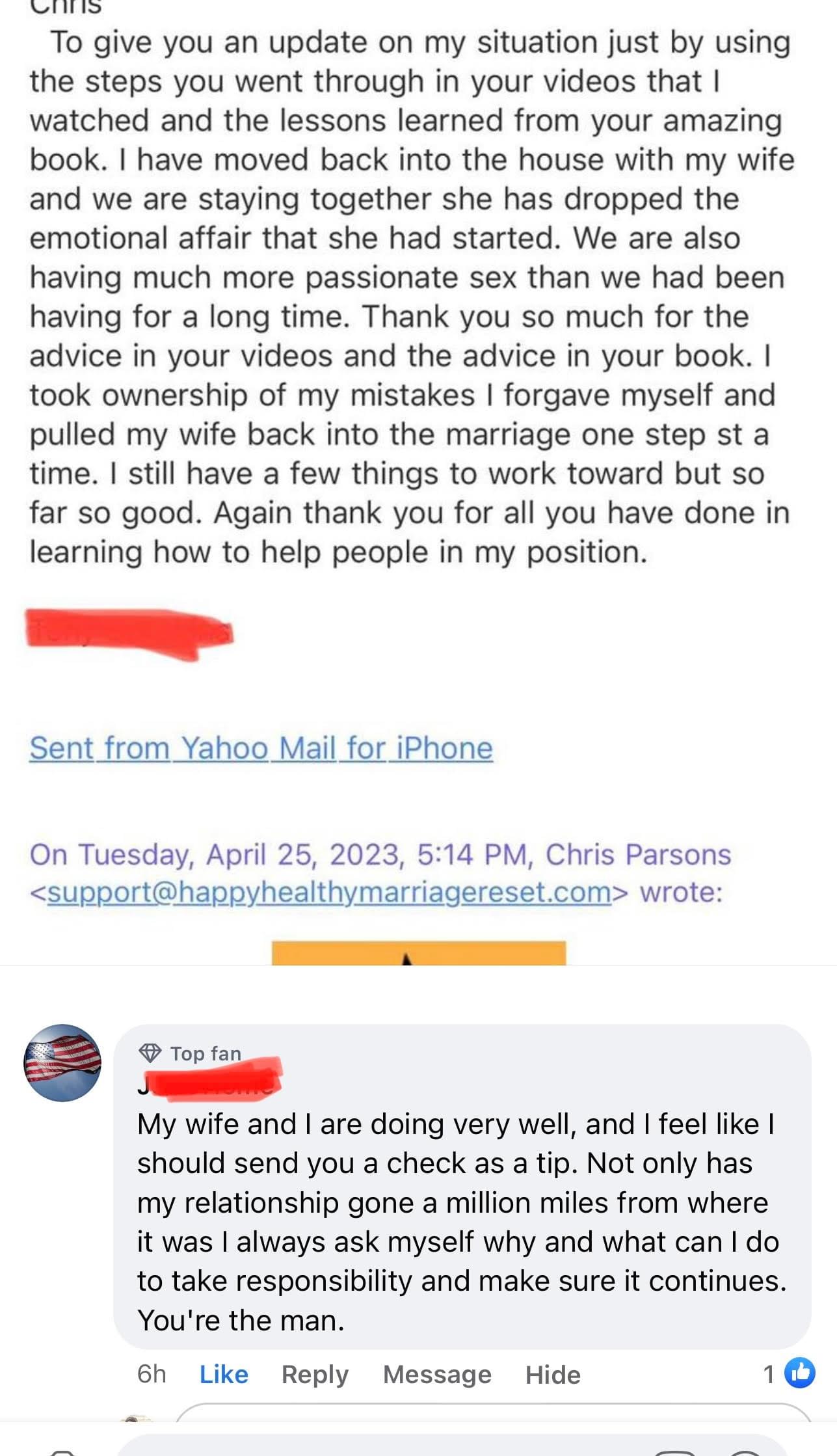Open the commenter's American flag profile picture
Screen dimensions: 837x1456
click(62, 1063)
